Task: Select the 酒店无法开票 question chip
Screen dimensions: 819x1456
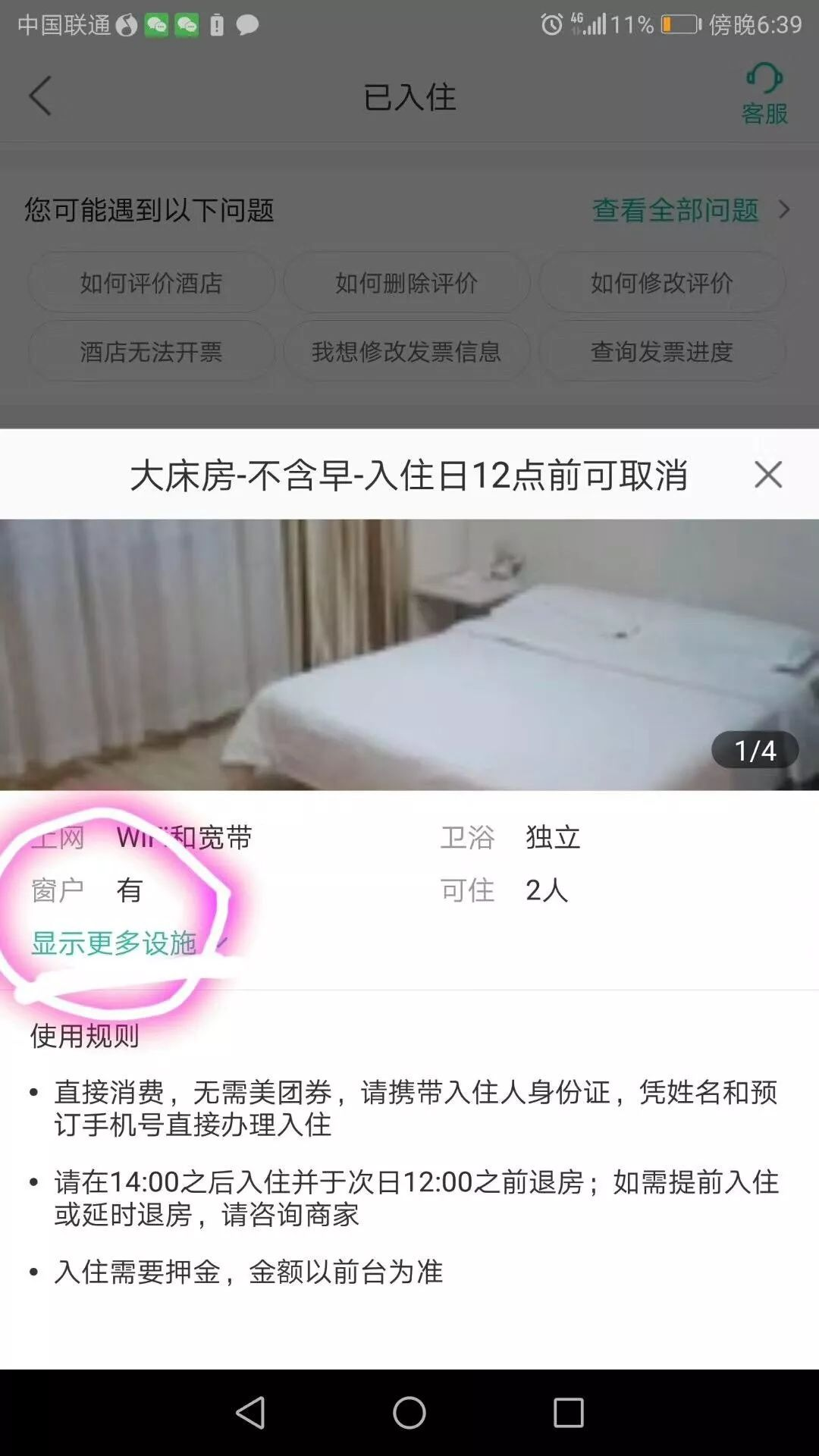Action: coord(152,351)
